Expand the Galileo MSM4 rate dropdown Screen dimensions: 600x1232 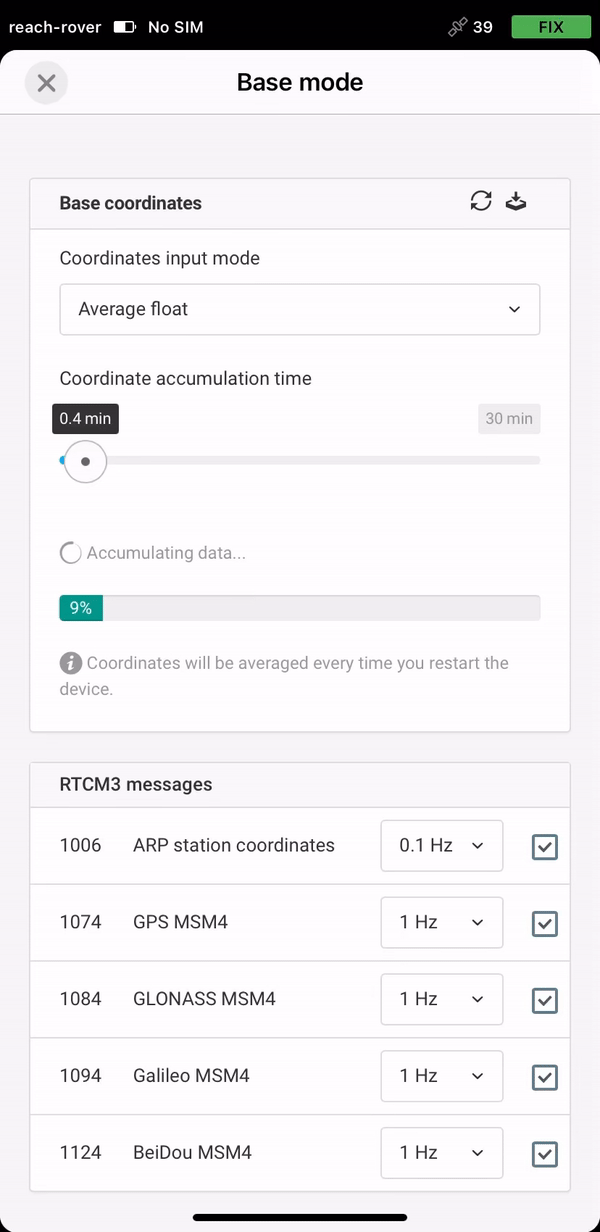tap(442, 1076)
